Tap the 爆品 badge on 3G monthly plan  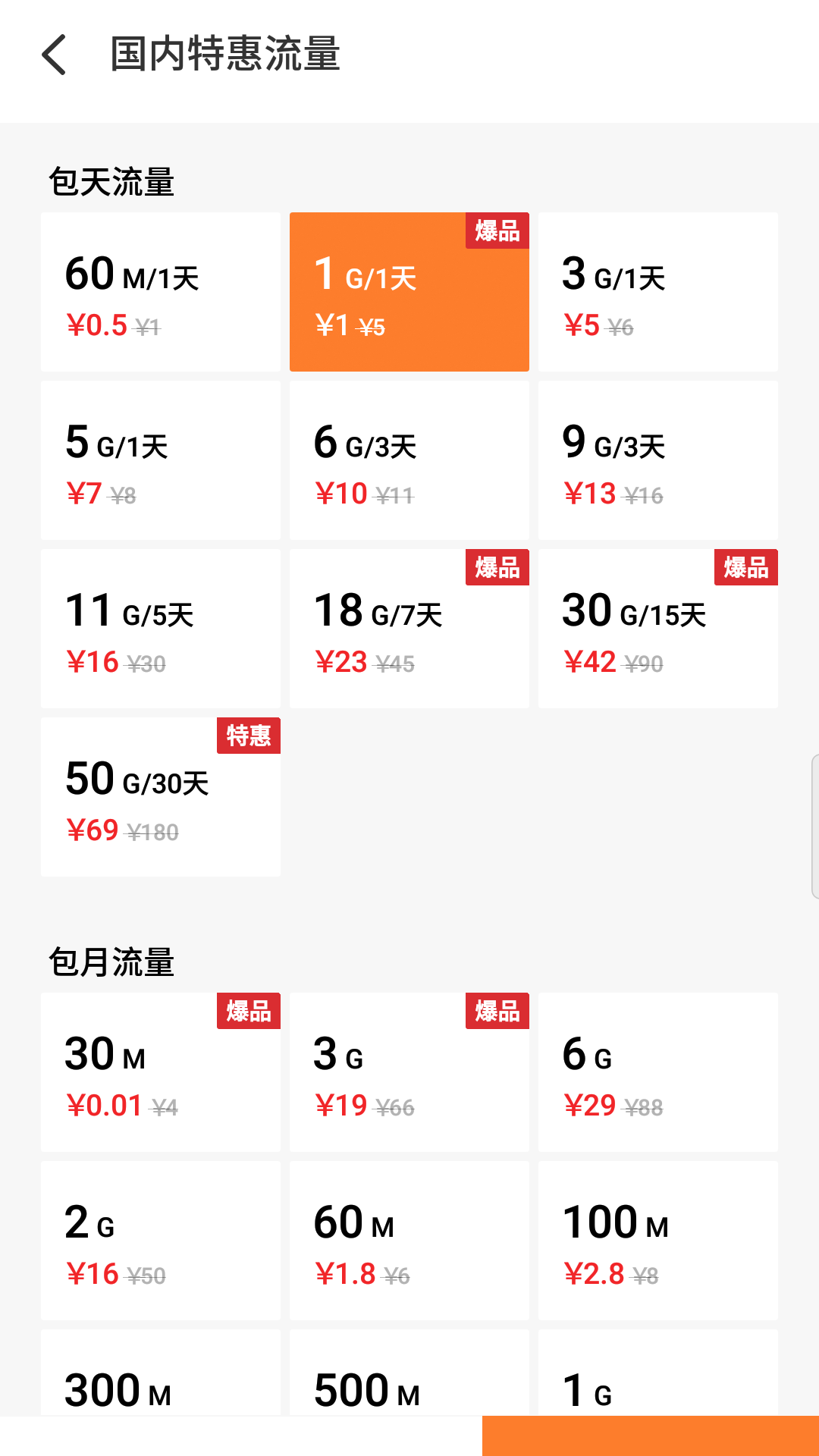click(x=497, y=1012)
